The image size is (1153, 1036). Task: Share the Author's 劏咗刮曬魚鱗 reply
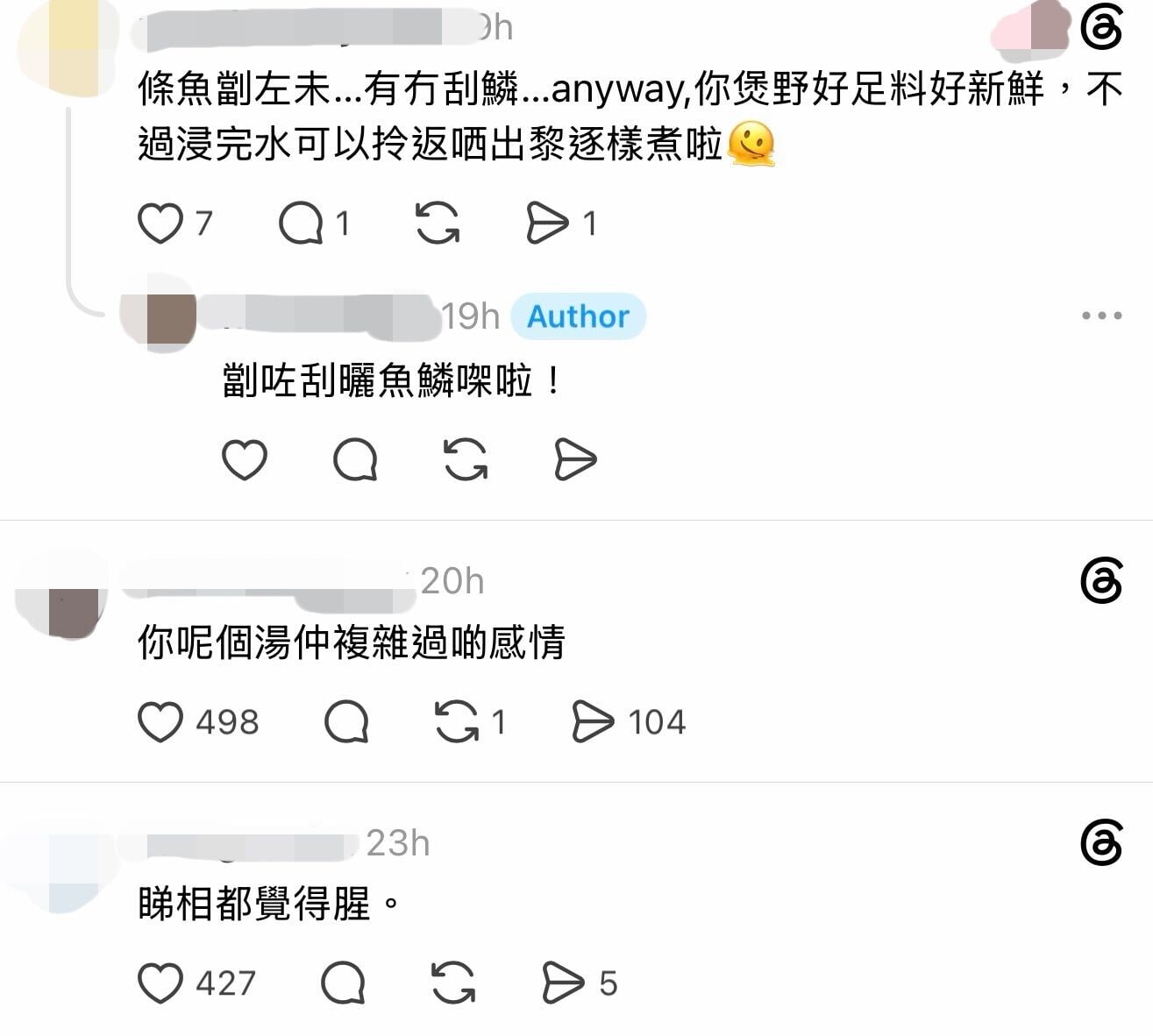click(x=576, y=459)
